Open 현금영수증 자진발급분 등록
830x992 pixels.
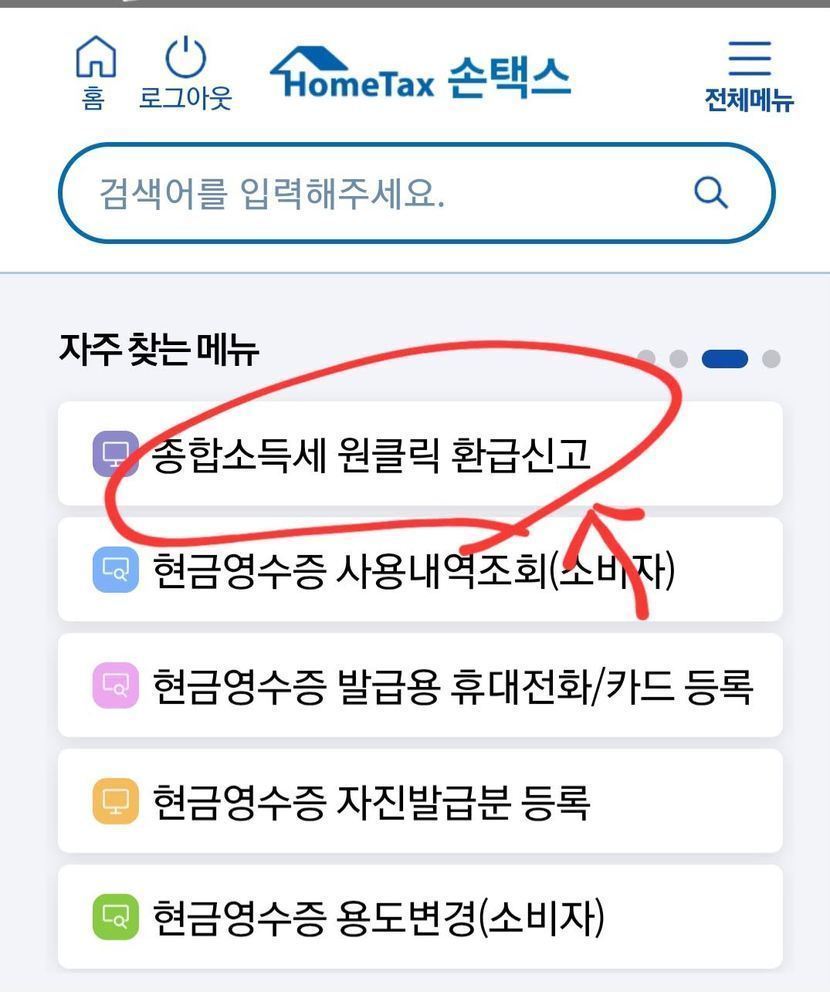419,802
